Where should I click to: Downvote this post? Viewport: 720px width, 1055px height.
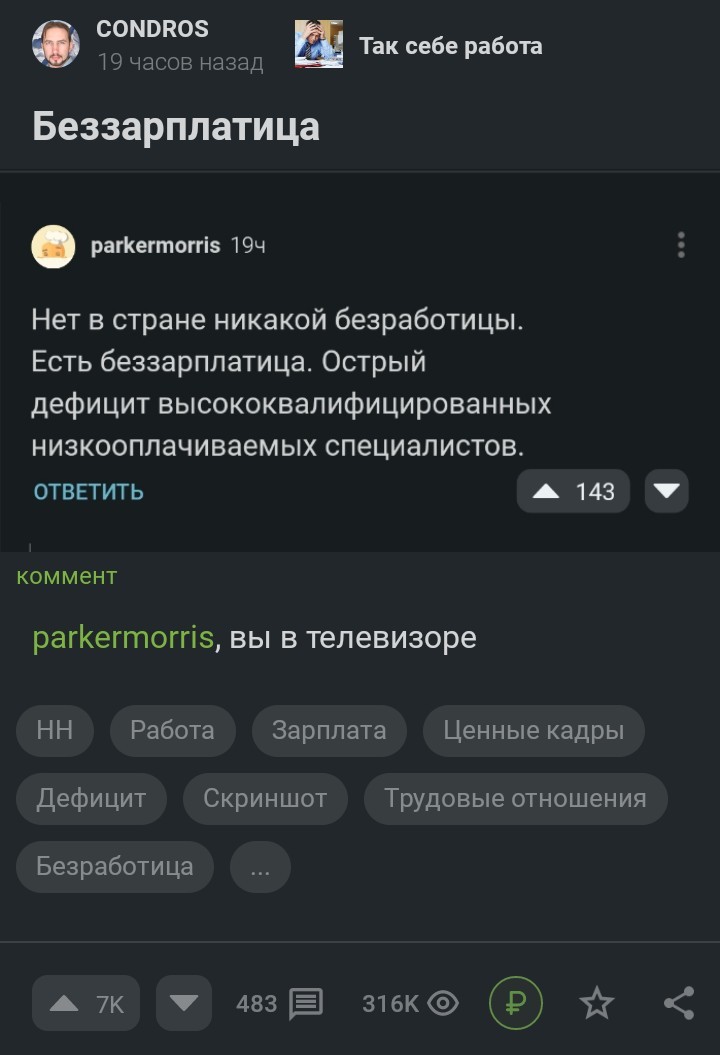point(184,1003)
